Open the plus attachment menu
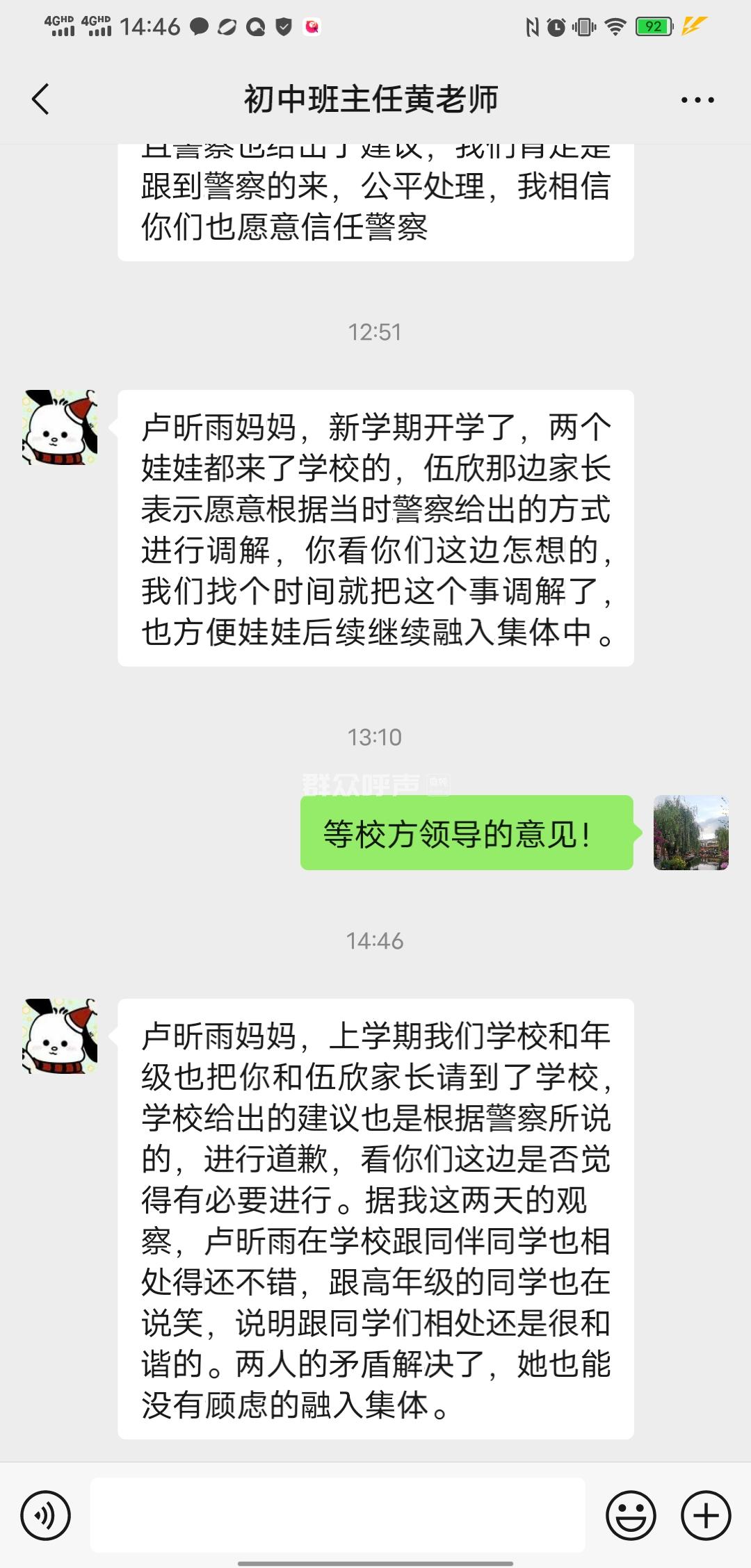This screenshot has width=751, height=1568. point(706,1516)
